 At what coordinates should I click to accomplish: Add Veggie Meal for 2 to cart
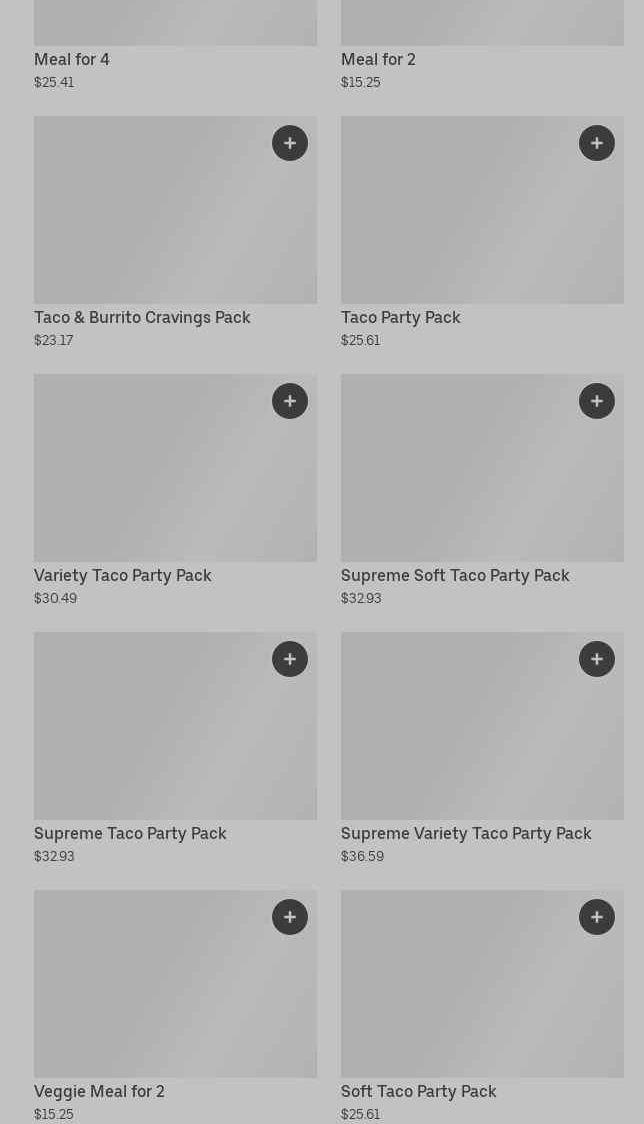click(290, 917)
